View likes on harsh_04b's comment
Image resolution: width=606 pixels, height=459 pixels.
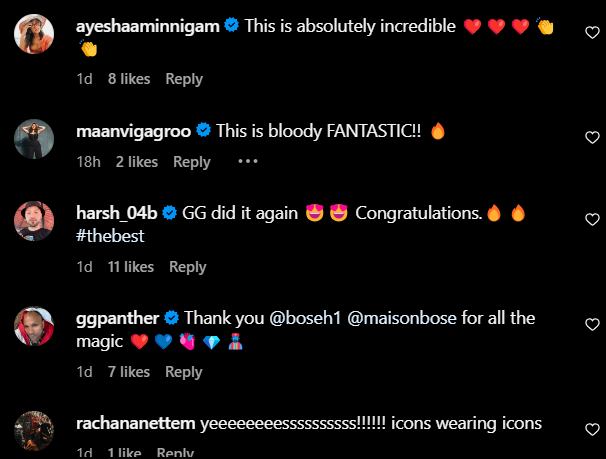pyautogui.click(x=131, y=267)
